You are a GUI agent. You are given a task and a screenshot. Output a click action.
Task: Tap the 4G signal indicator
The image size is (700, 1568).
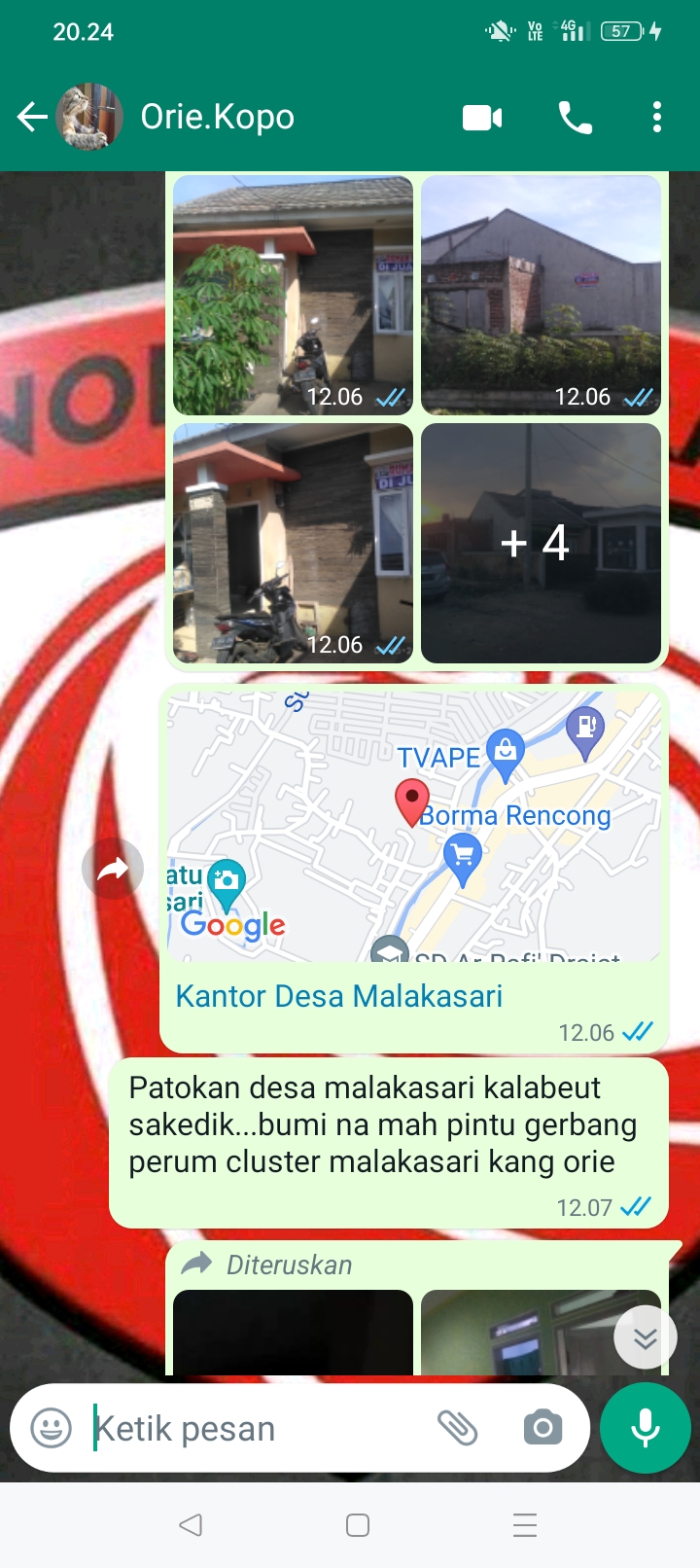[x=574, y=31]
